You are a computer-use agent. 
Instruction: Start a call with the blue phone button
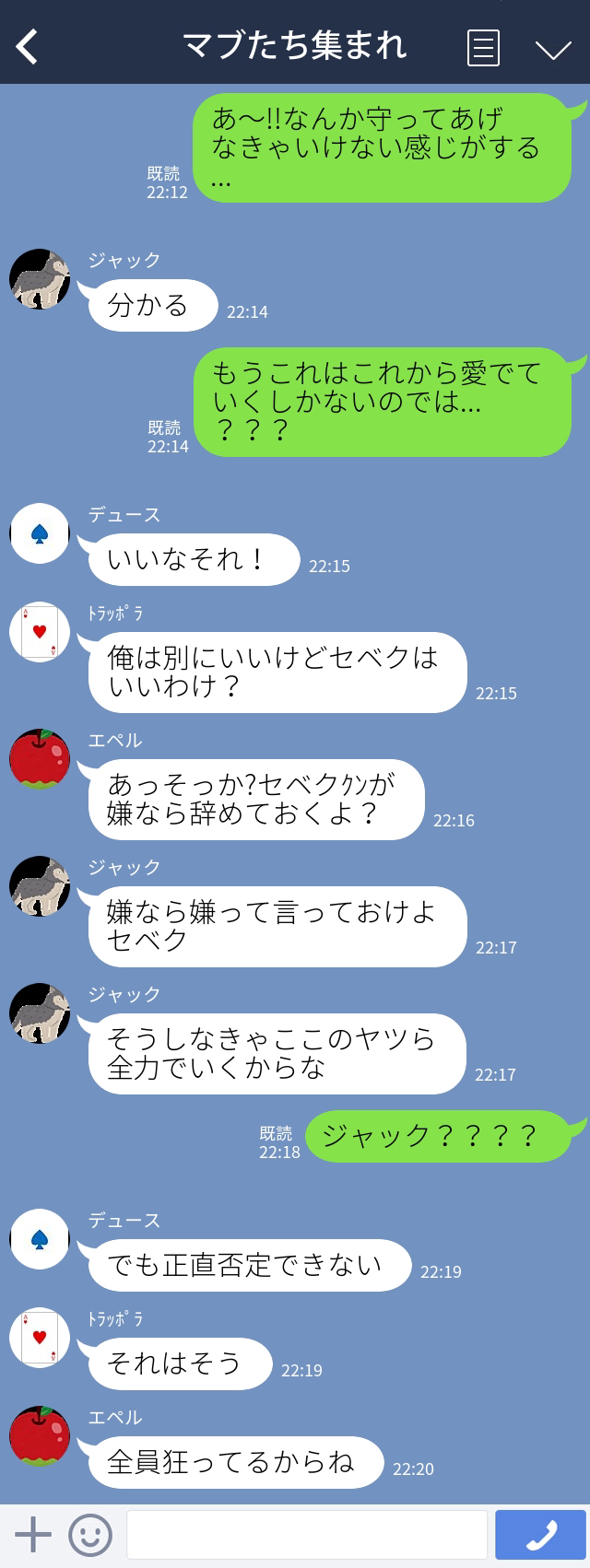pos(540,1535)
